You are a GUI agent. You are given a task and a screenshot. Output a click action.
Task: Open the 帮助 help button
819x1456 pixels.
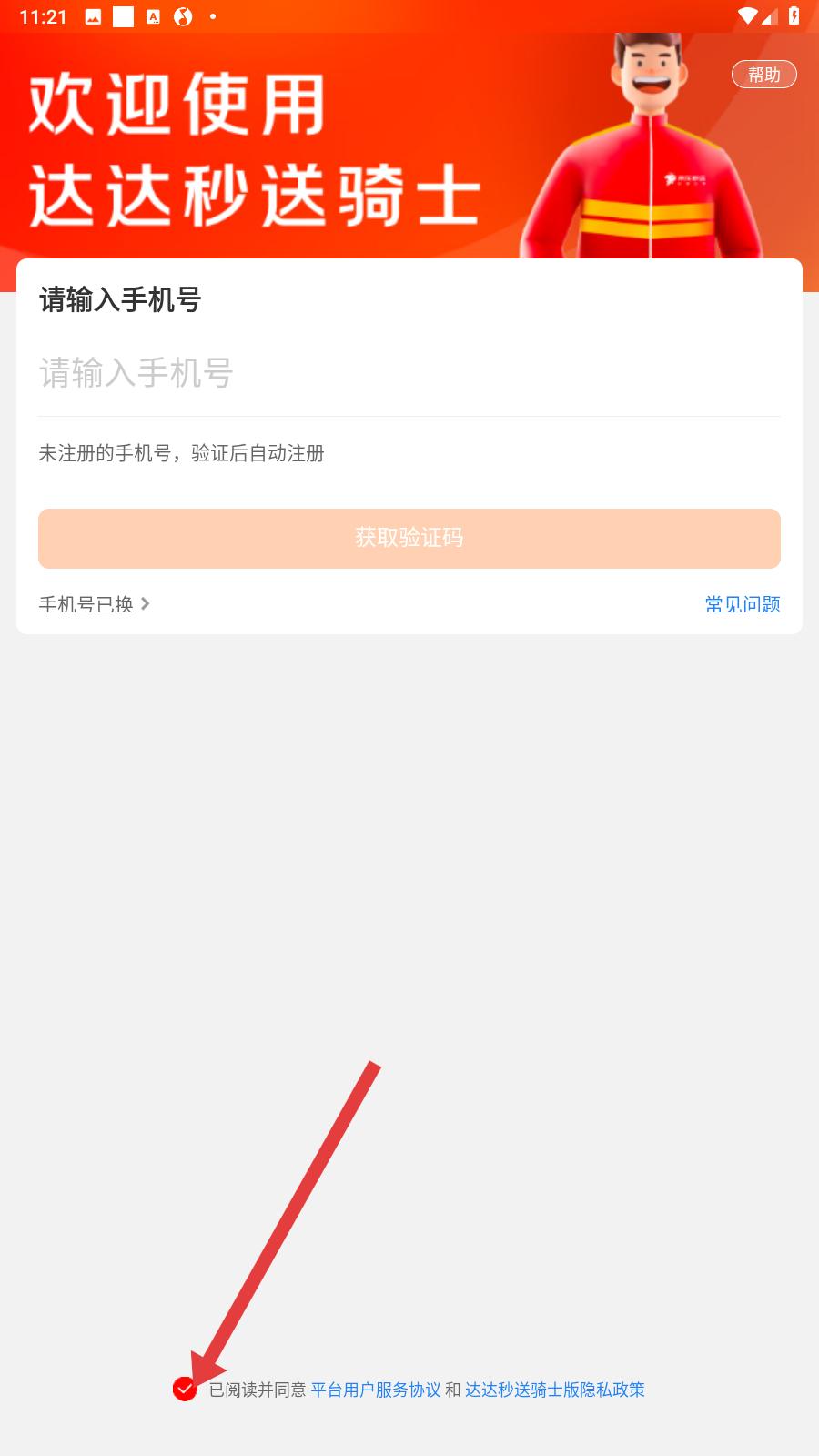coord(763,75)
